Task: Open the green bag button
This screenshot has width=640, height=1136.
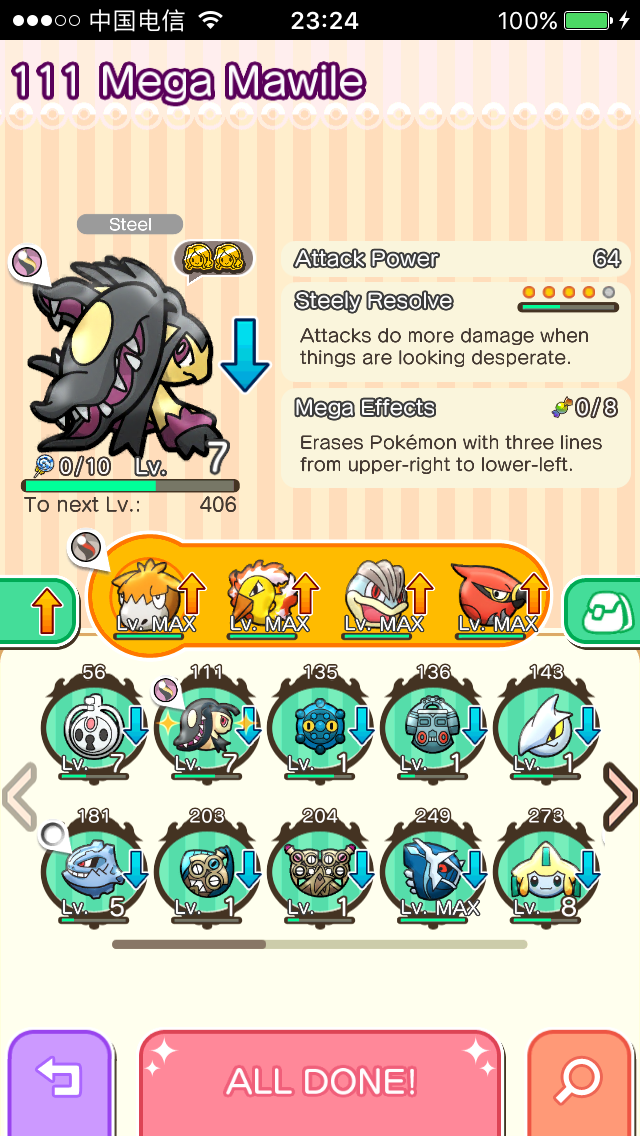Action: point(603,611)
